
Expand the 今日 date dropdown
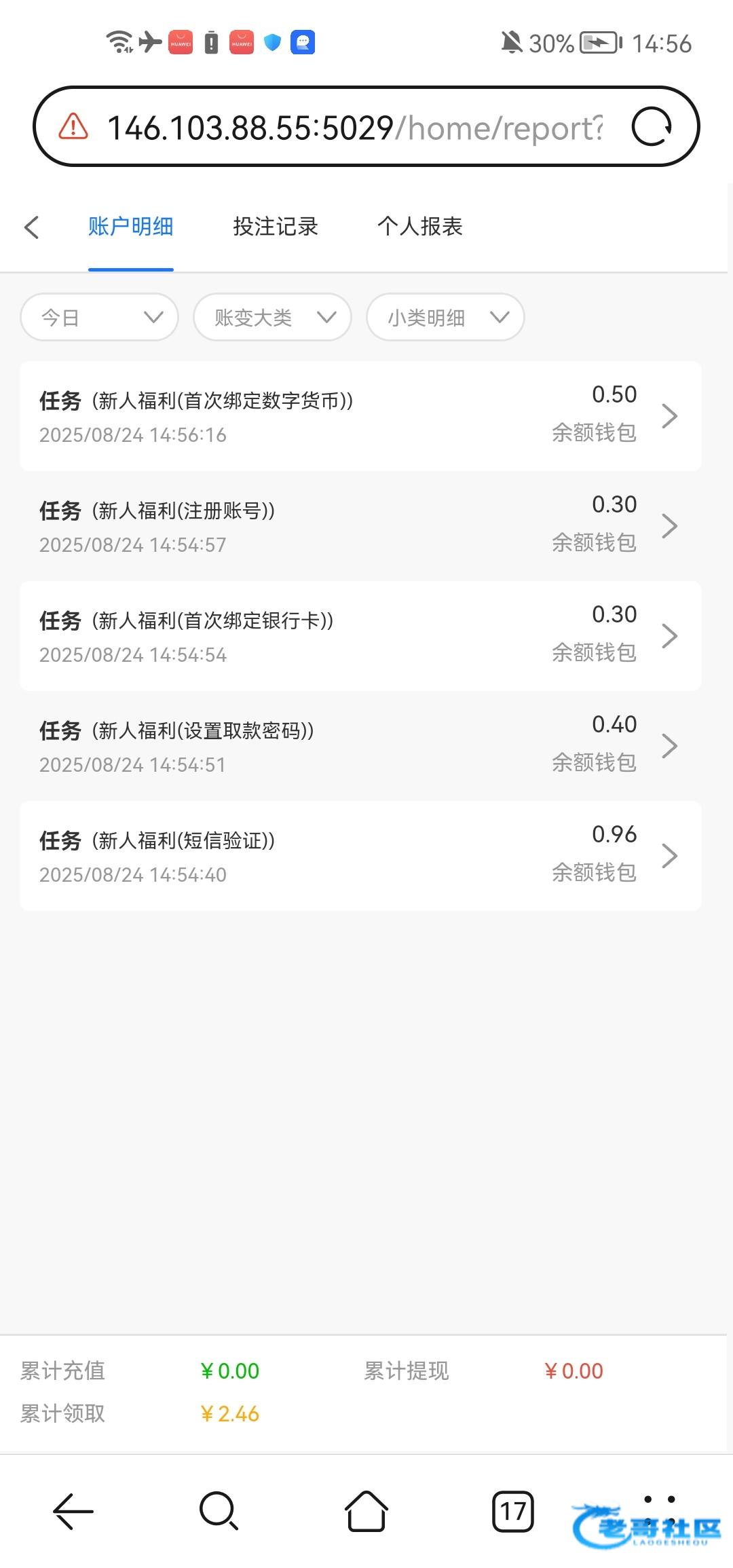point(100,317)
